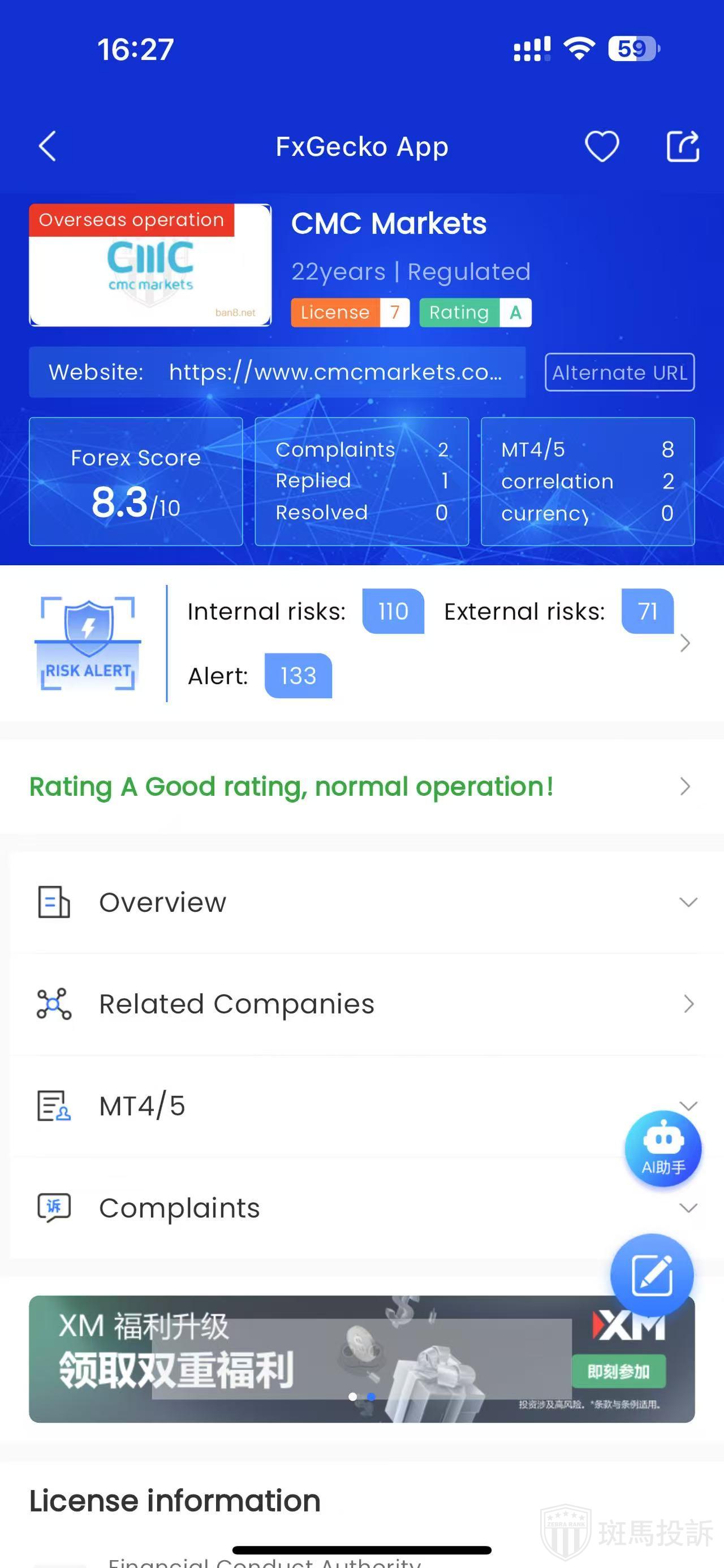
Task: Share this broker page
Action: click(683, 146)
